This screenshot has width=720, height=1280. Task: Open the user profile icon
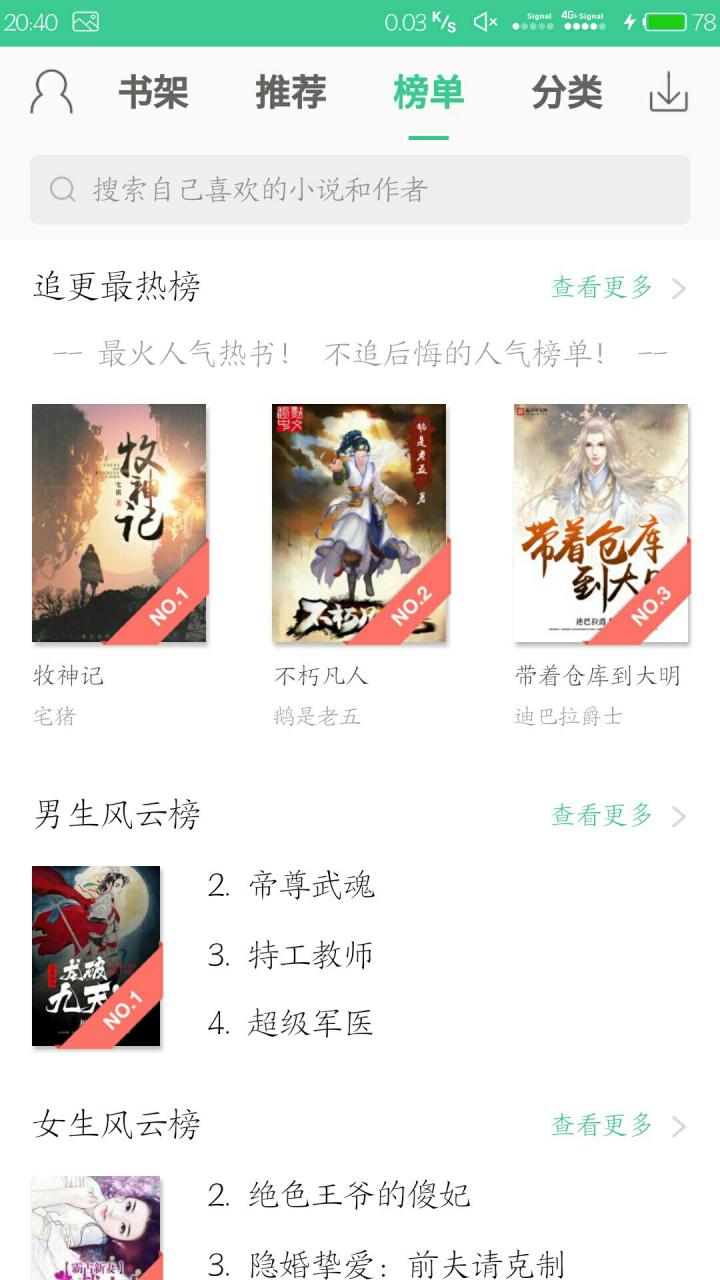[51, 92]
